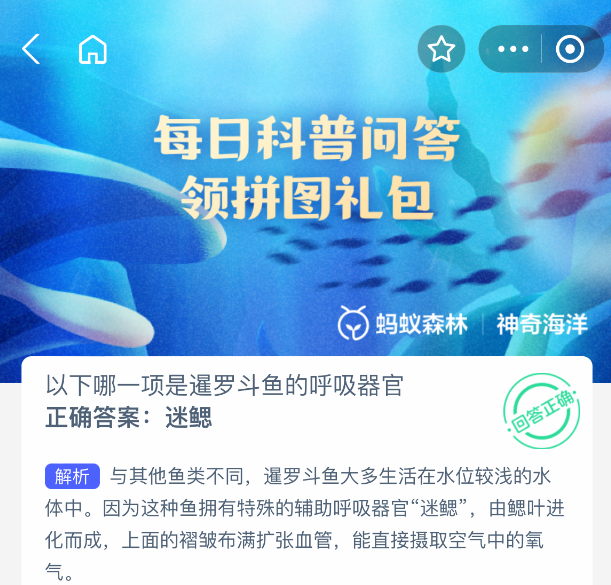The image size is (611, 585).
Task: Return to the mini program home
Action: click(92, 49)
